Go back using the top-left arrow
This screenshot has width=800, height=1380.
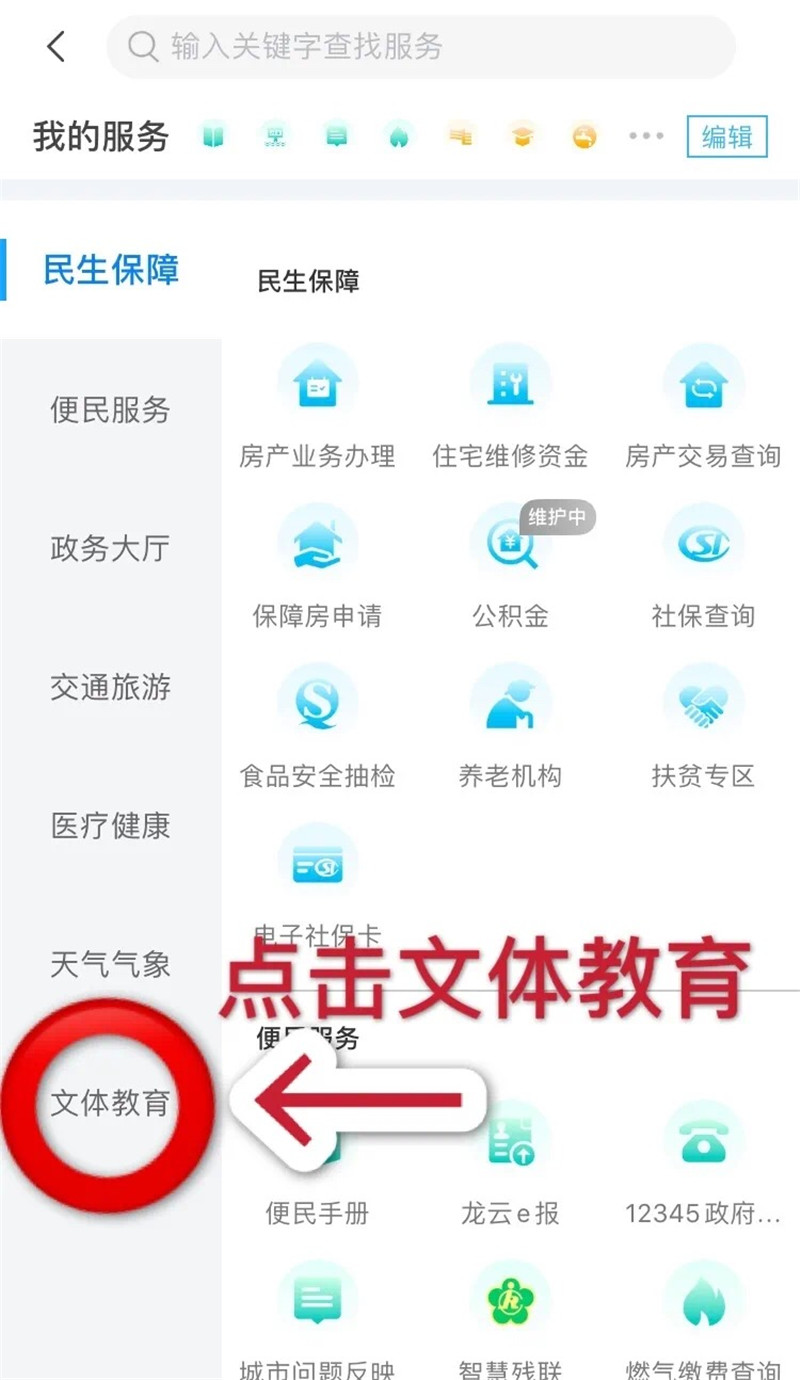(x=56, y=46)
